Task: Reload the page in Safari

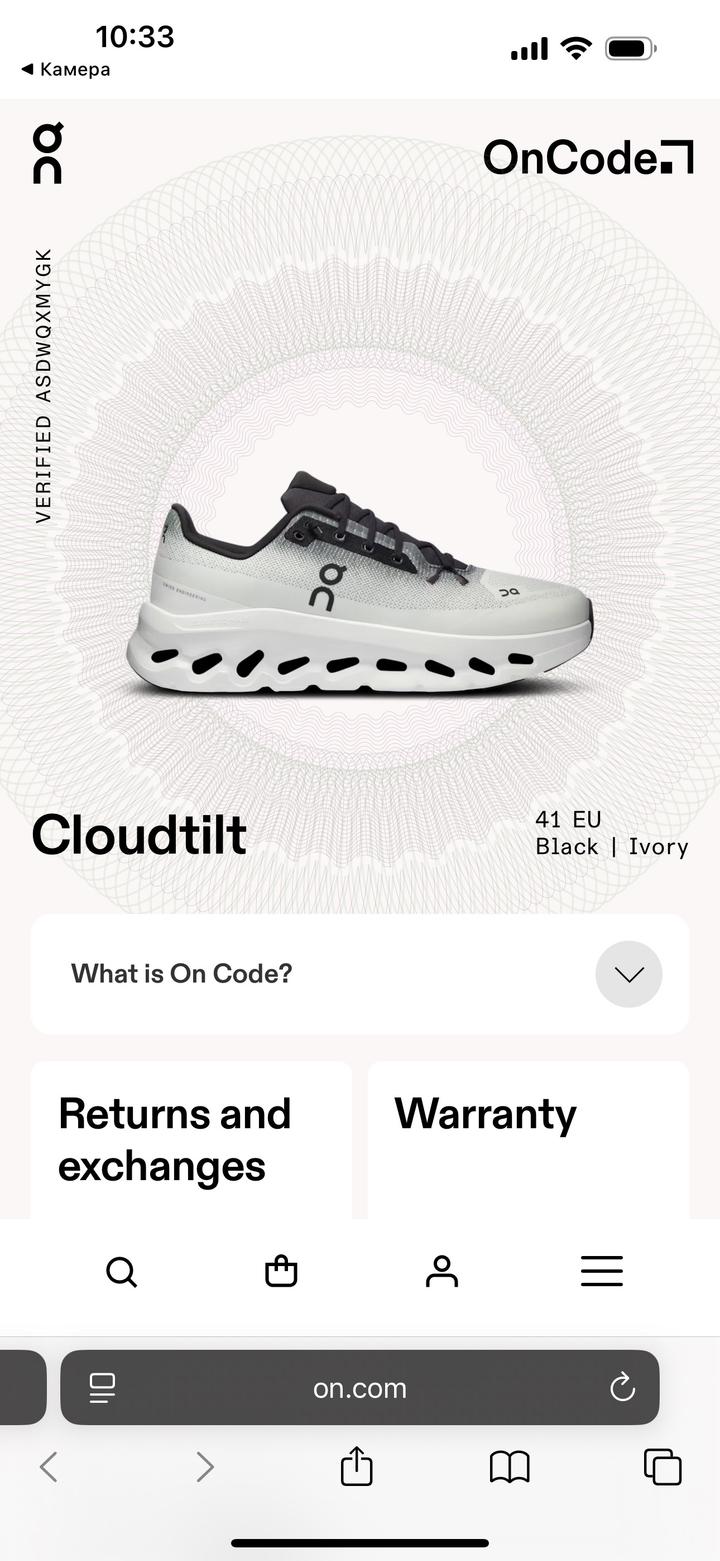Action: [x=622, y=1388]
